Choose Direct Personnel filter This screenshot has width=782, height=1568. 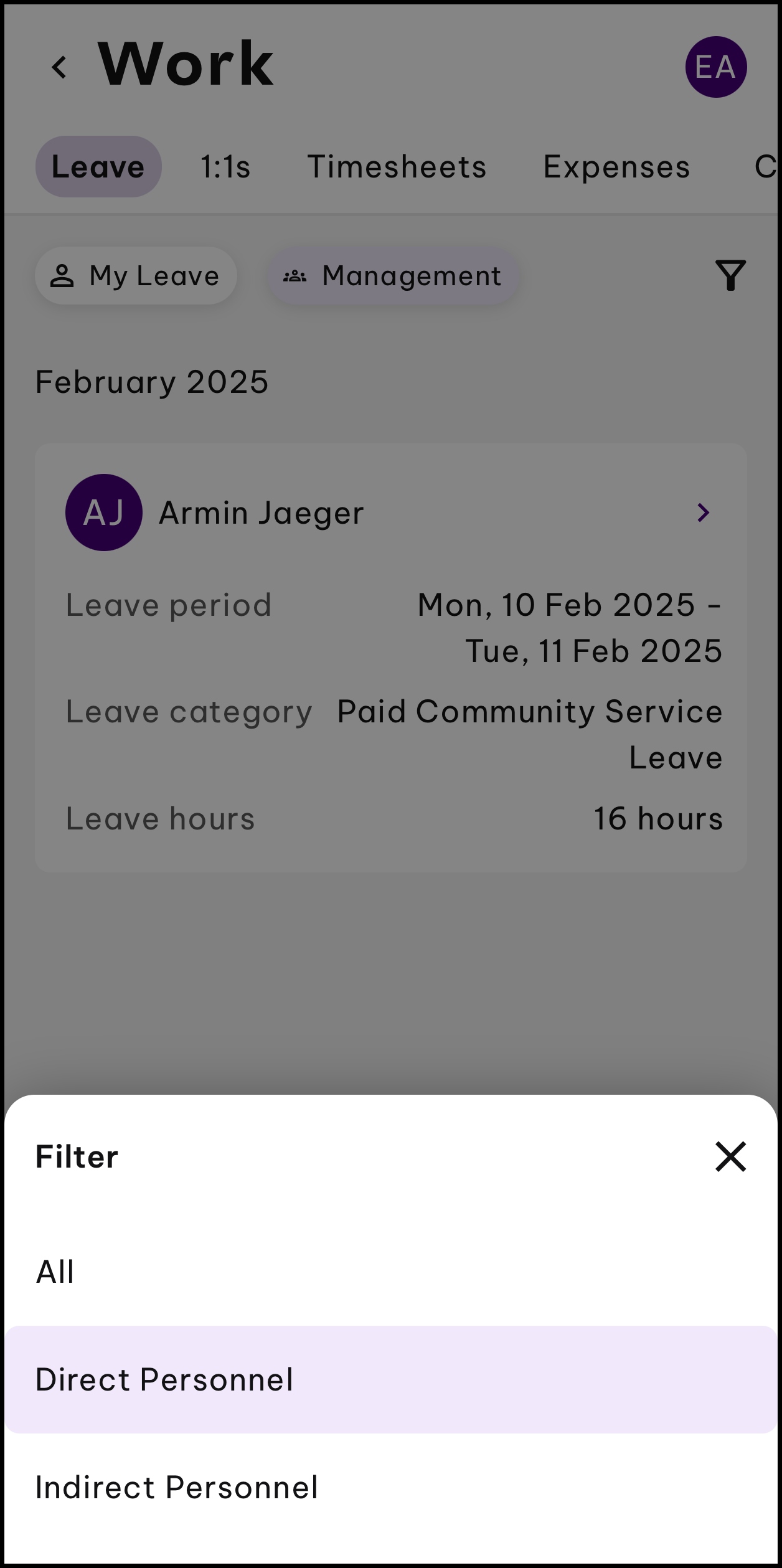pyautogui.click(x=391, y=1379)
